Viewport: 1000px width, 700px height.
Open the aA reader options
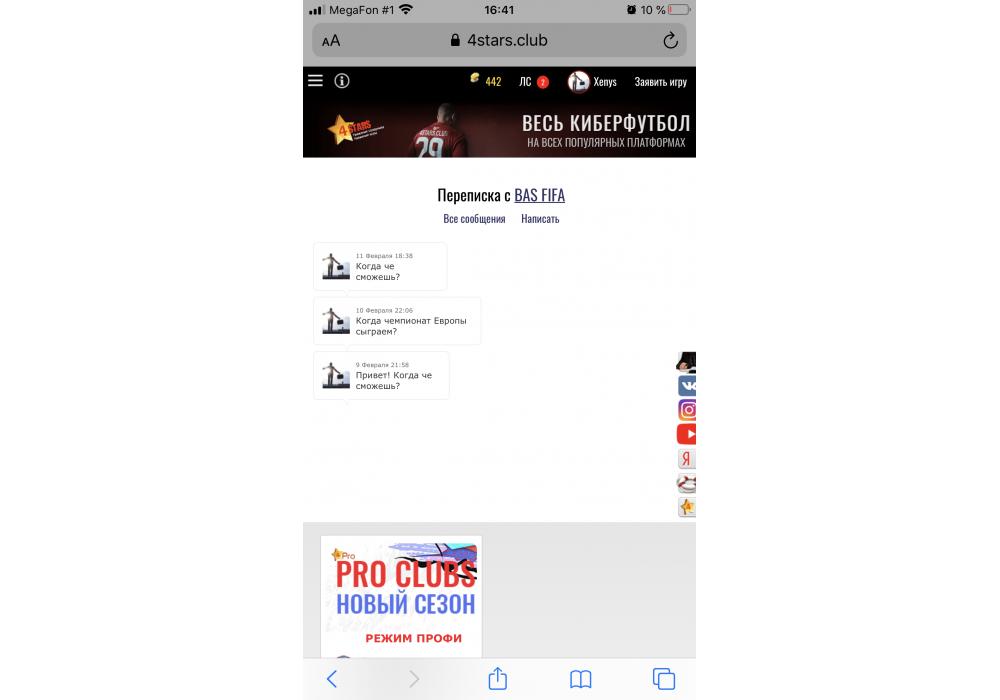coord(331,41)
